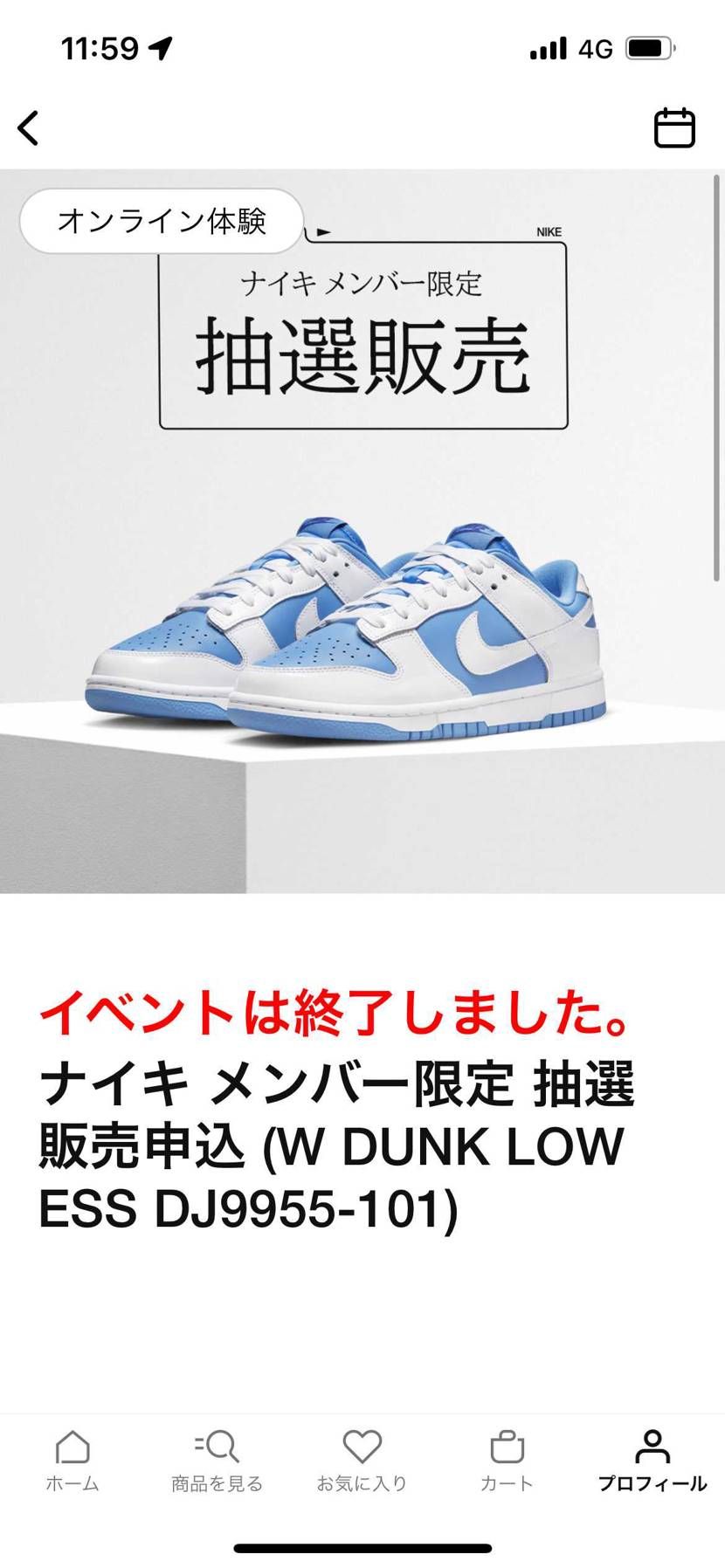725x1568 pixels.
Task: Open the カート tab
Action: click(x=507, y=1461)
